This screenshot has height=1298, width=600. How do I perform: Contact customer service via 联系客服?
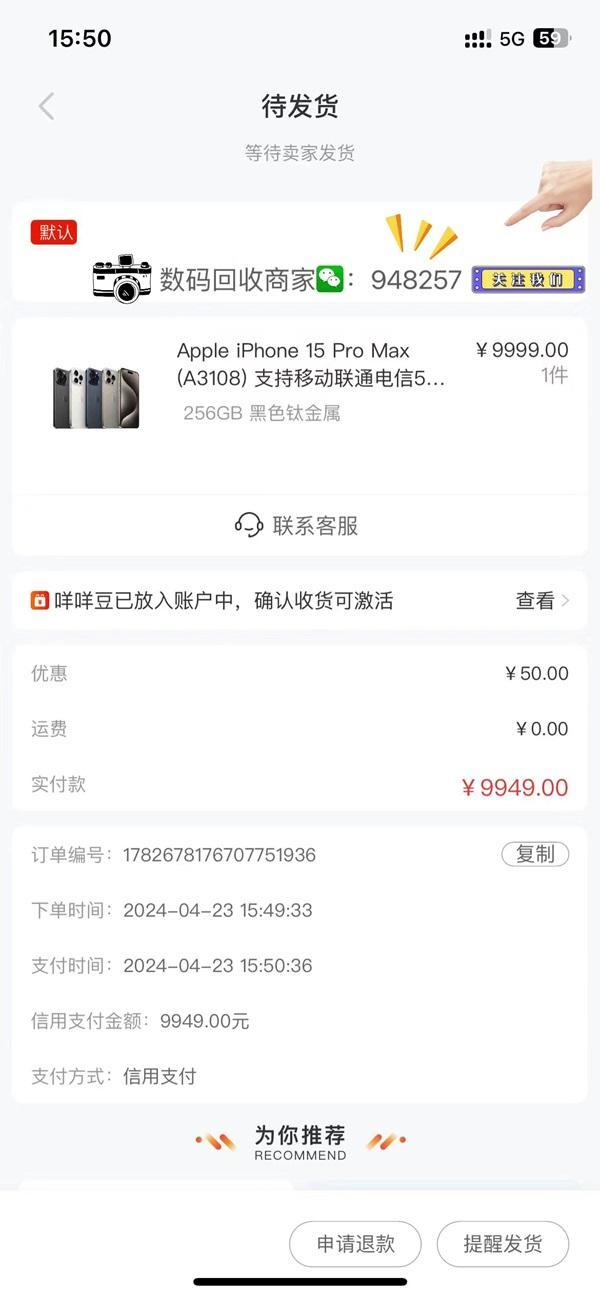tap(297, 526)
